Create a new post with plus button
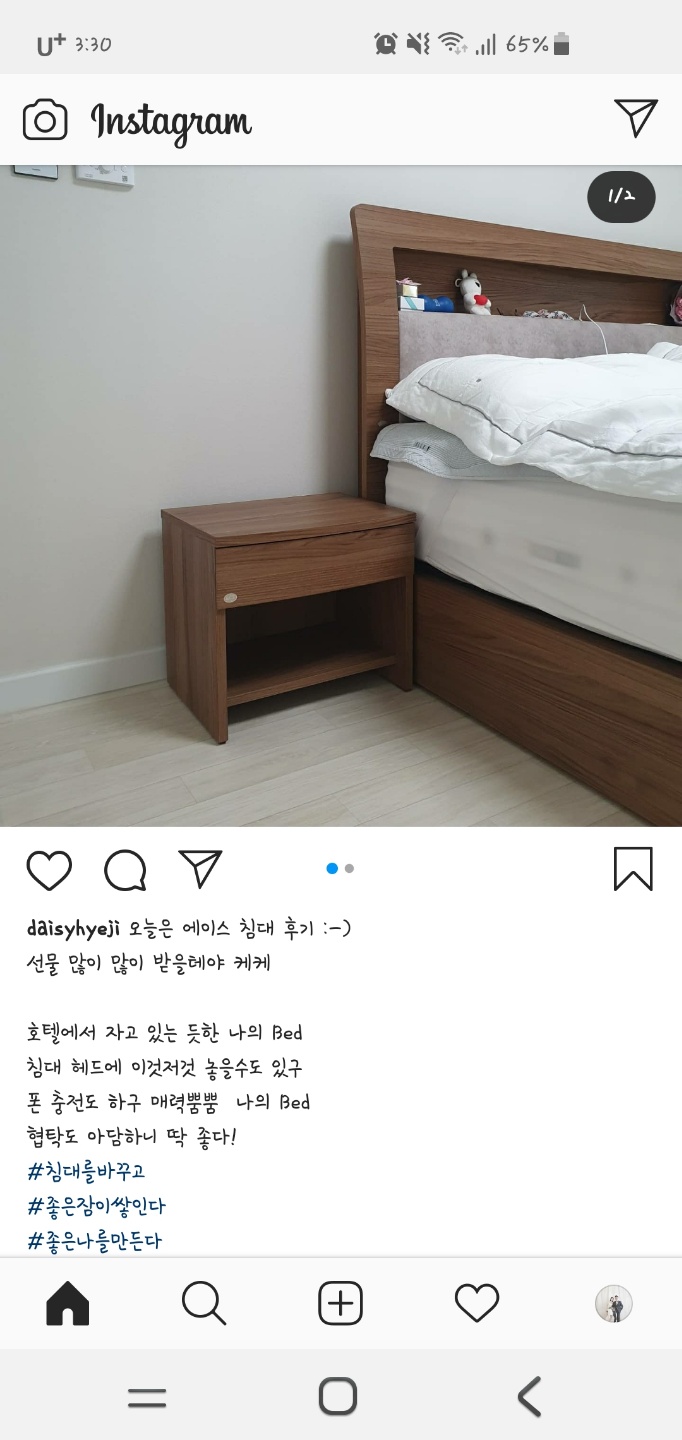 340,1304
